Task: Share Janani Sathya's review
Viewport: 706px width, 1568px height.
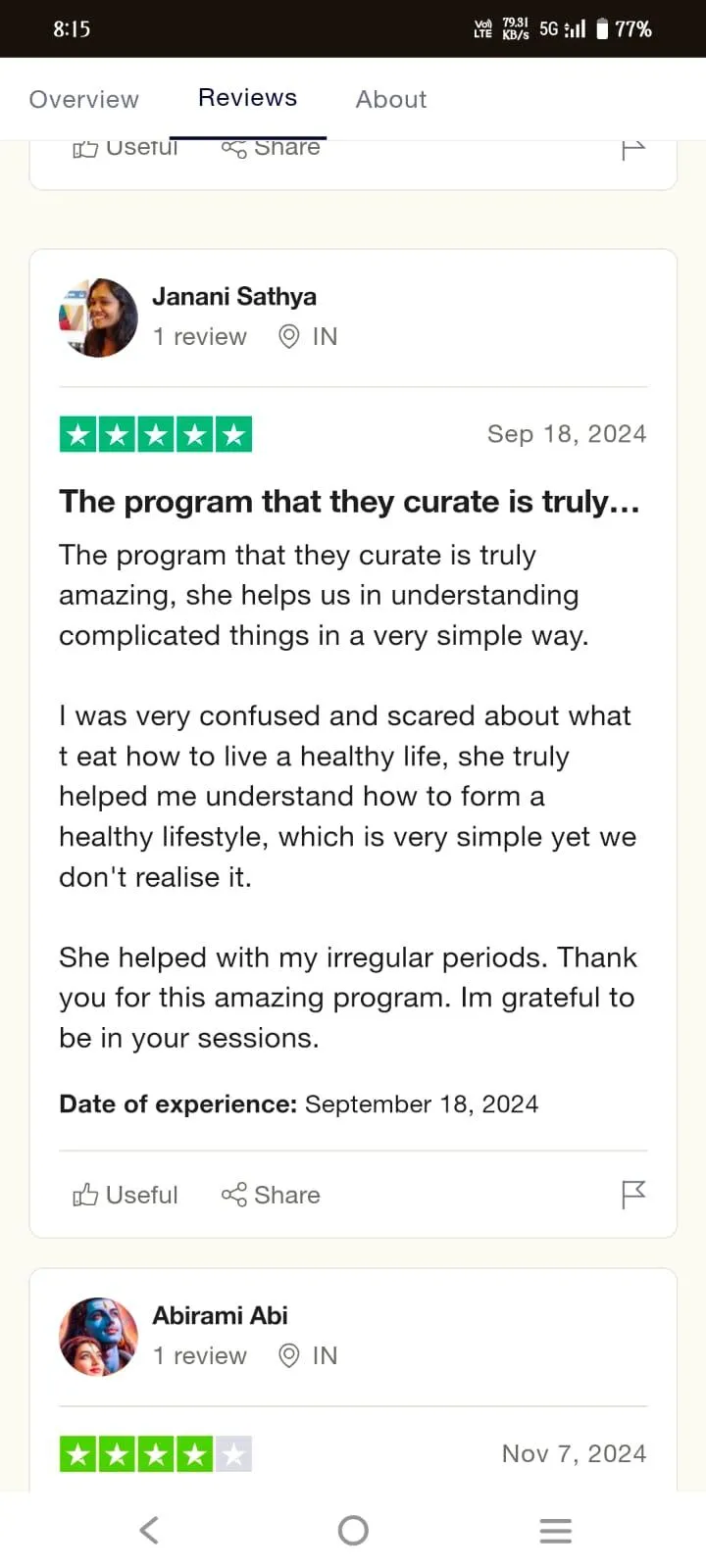Action: pos(271,1195)
